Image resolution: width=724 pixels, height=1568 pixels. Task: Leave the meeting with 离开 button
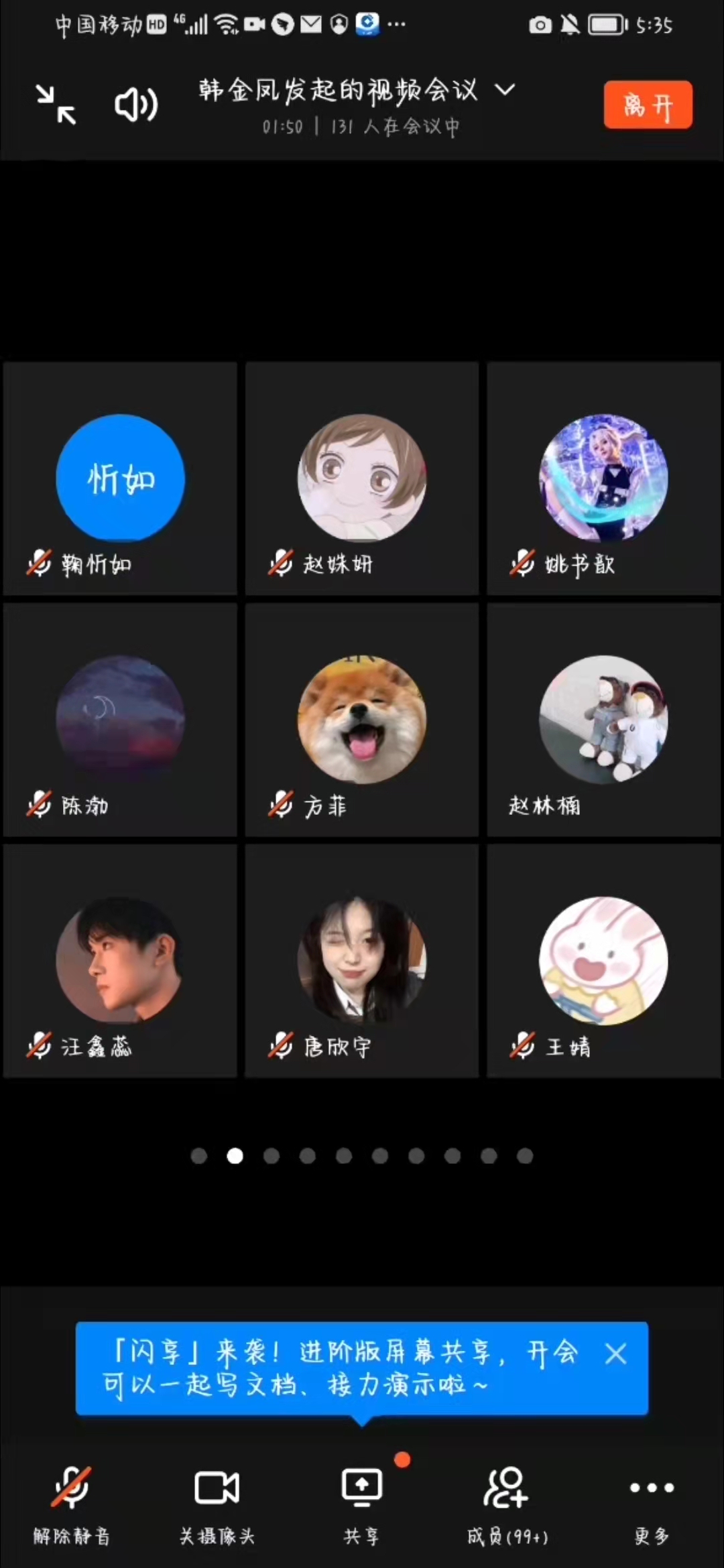coord(648,105)
